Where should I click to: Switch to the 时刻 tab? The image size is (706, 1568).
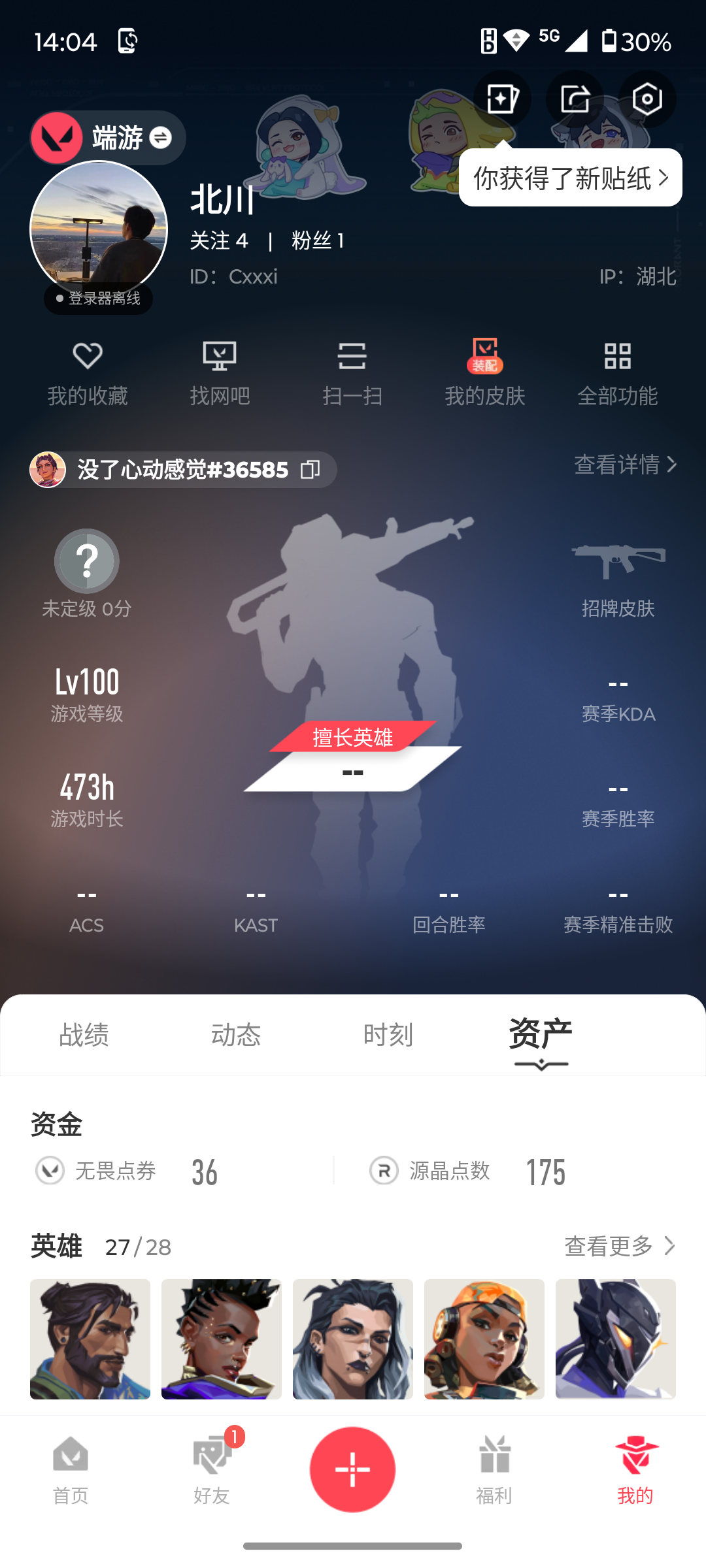388,1035
